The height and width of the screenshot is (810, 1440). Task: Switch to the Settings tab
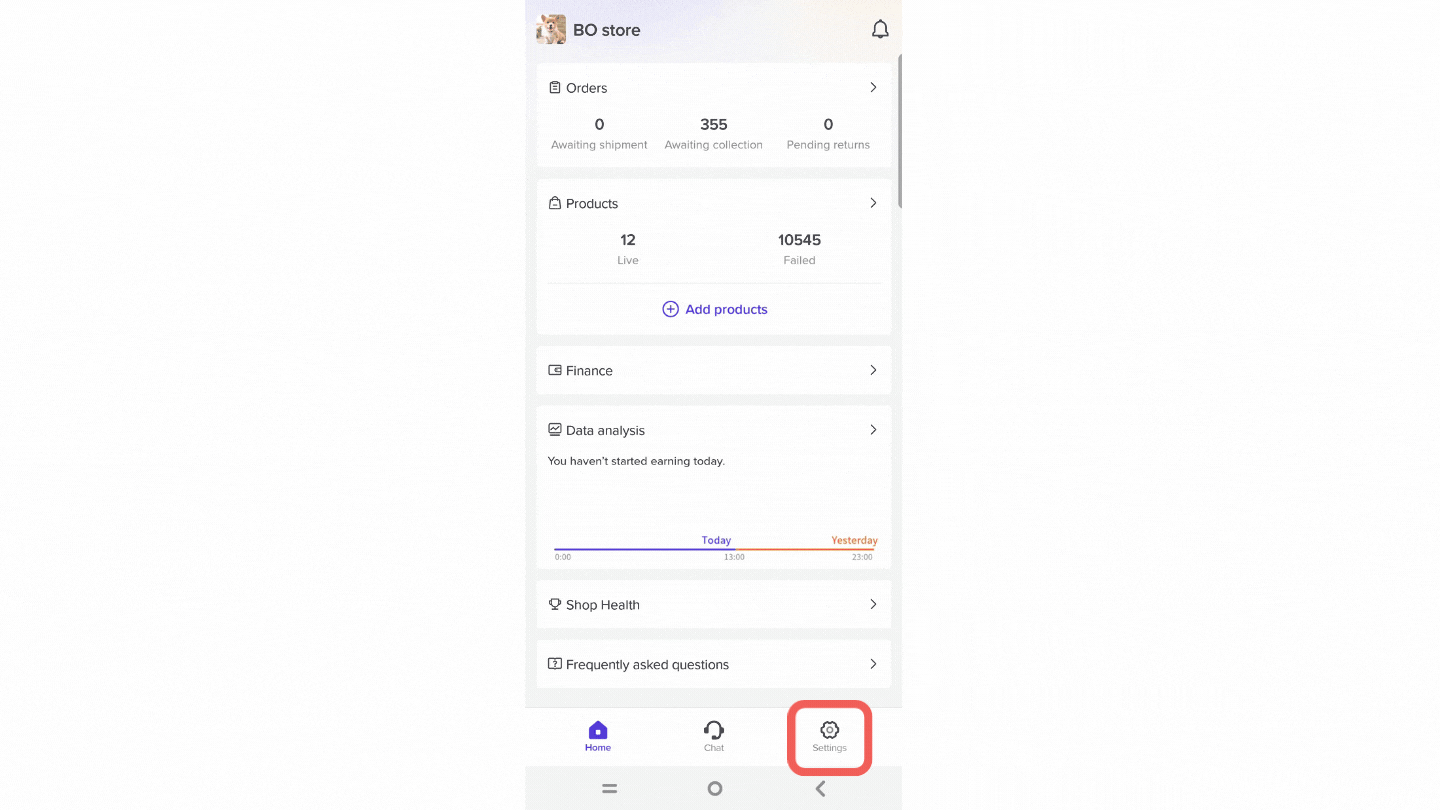point(829,736)
